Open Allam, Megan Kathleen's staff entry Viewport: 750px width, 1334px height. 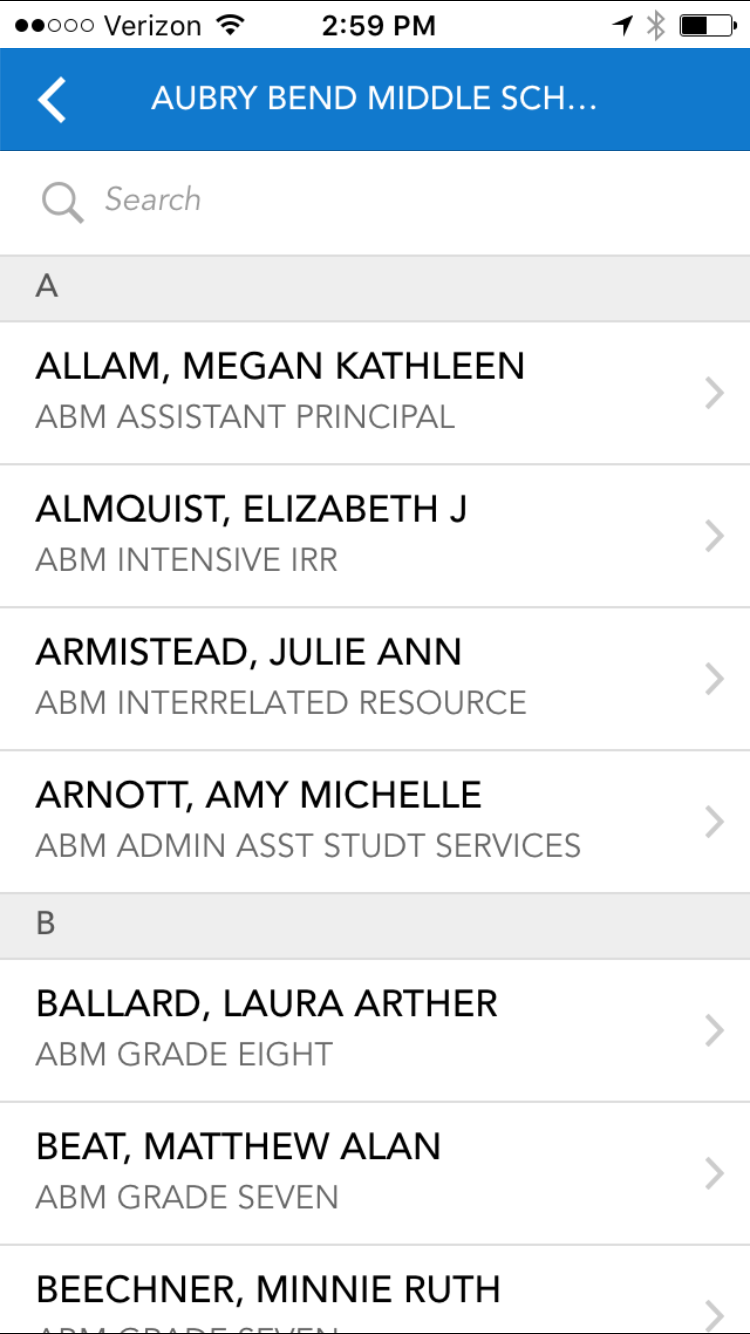pyautogui.click(x=375, y=391)
